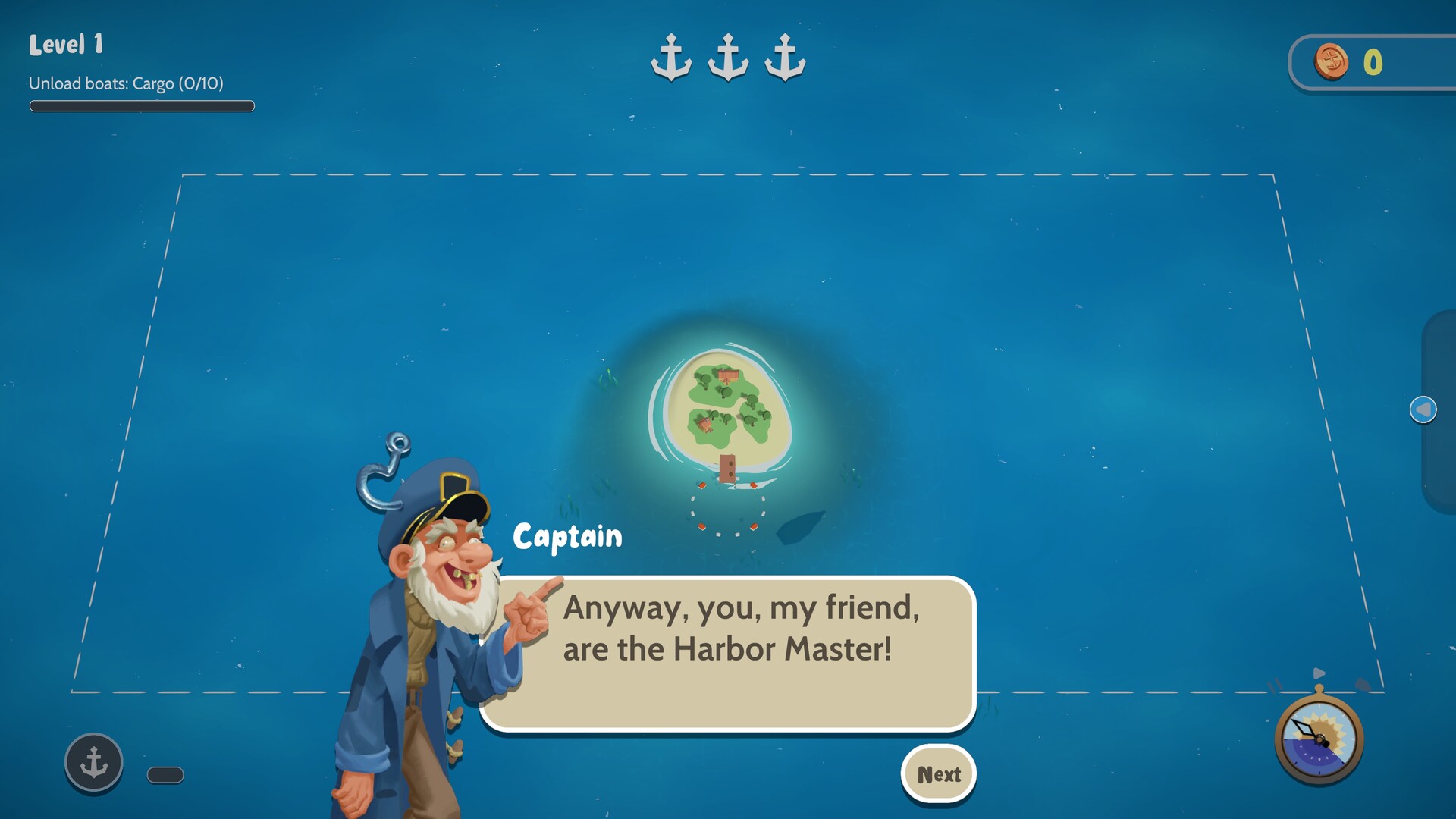Tap Next to continue the Captain's dialogue
The height and width of the screenshot is (819, 1456).
938,774
